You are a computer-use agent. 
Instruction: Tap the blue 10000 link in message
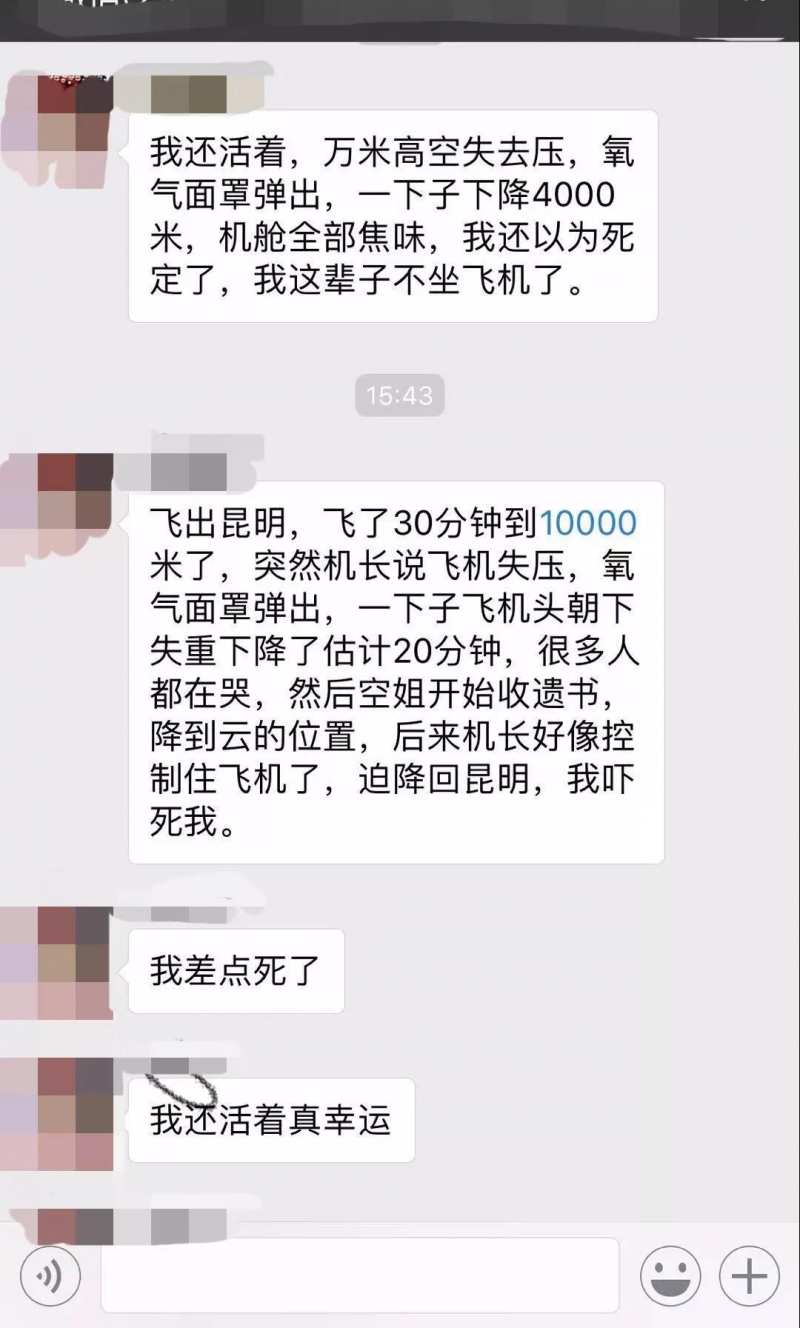coord(588,522)
